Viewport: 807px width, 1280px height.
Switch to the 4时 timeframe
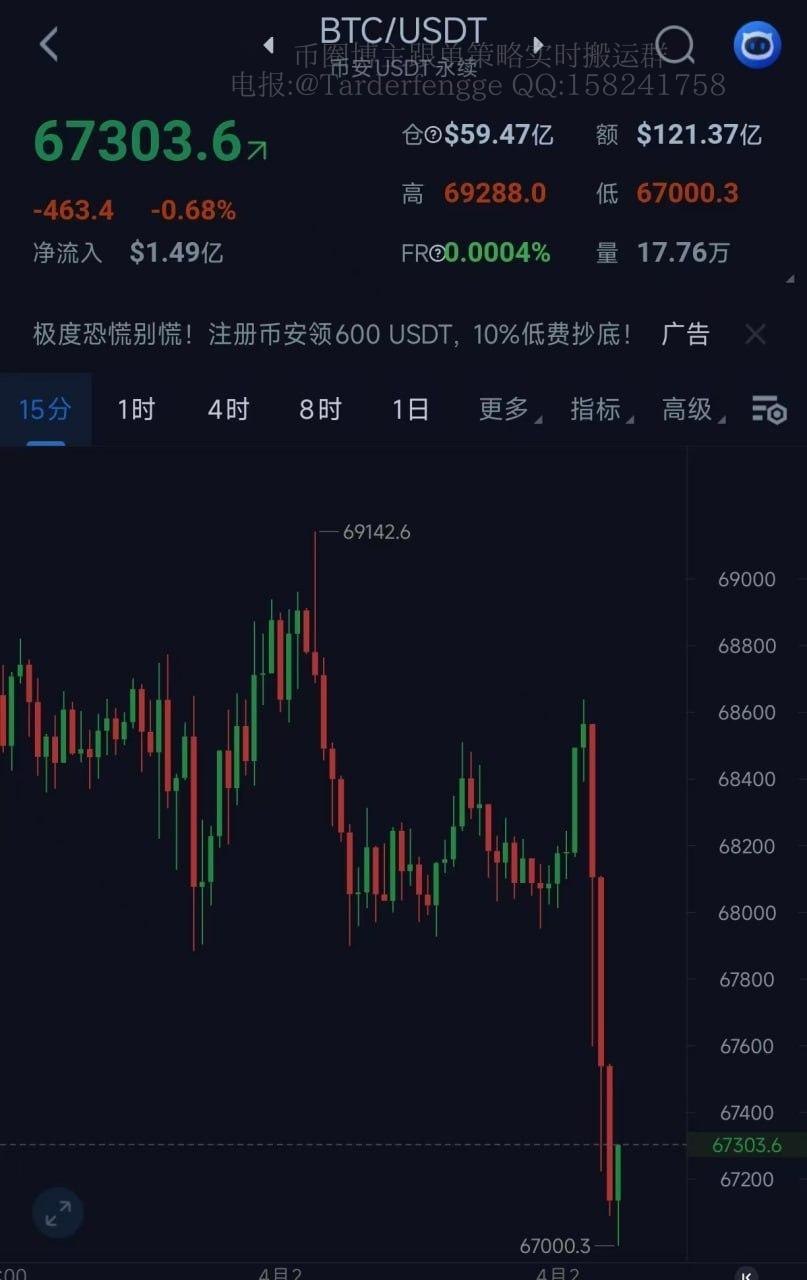pyautogui.click(x=228, y=409)
